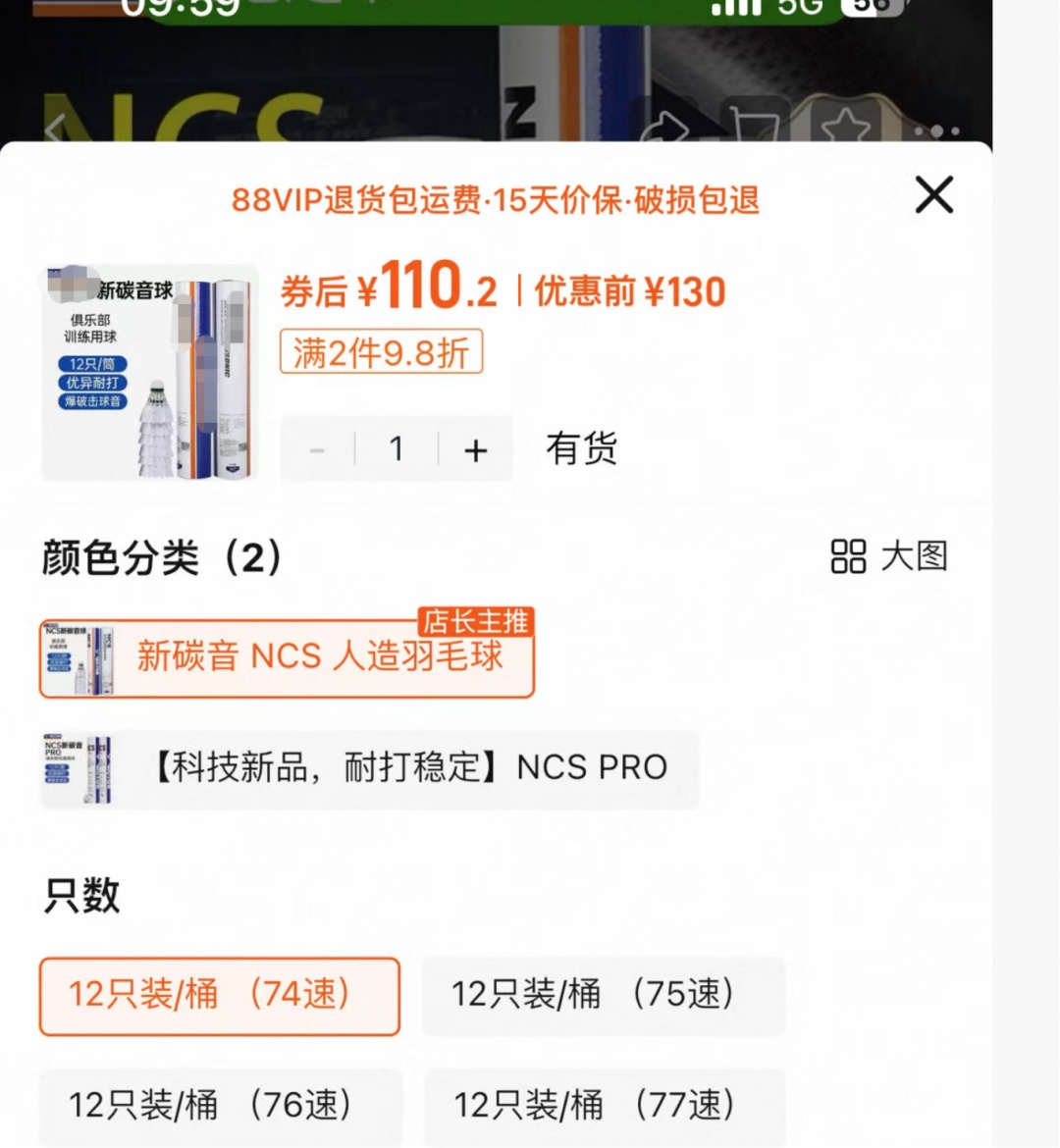The height and width of the screenshot is (1148, 1060).
Task: Select the 12只装/桶（77速）size option
Action: (603, 1105)
